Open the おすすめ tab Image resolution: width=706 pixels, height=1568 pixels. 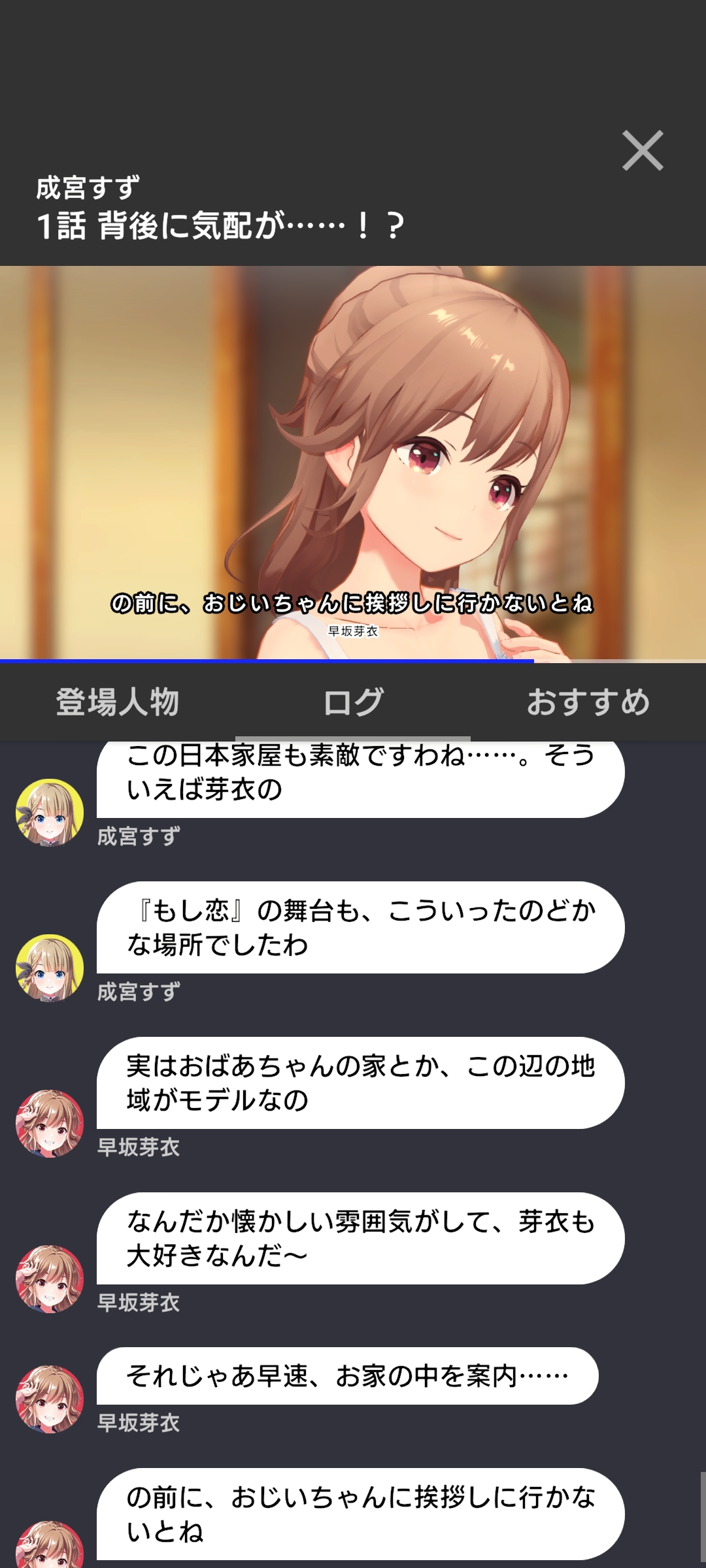(x=588, y=702)
